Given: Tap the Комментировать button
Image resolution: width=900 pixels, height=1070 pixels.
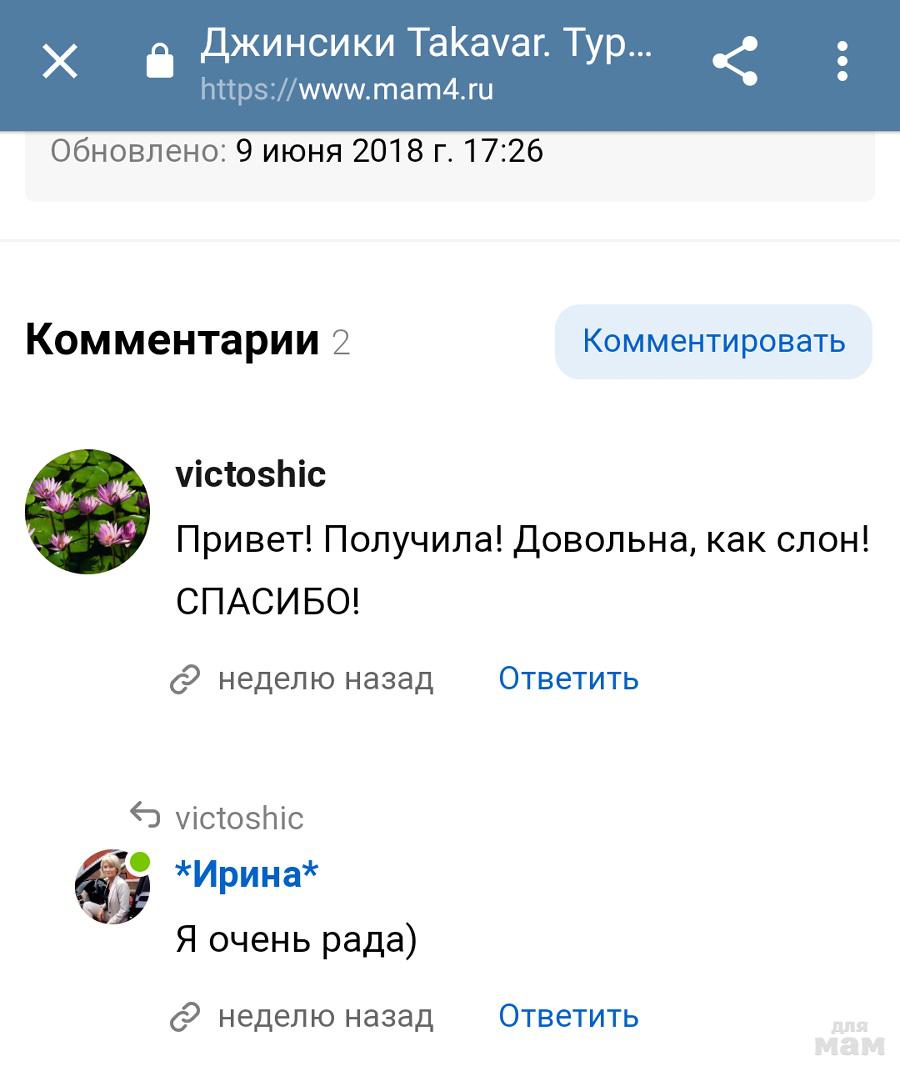Looking at the screenshot, I should pos(713,342).
